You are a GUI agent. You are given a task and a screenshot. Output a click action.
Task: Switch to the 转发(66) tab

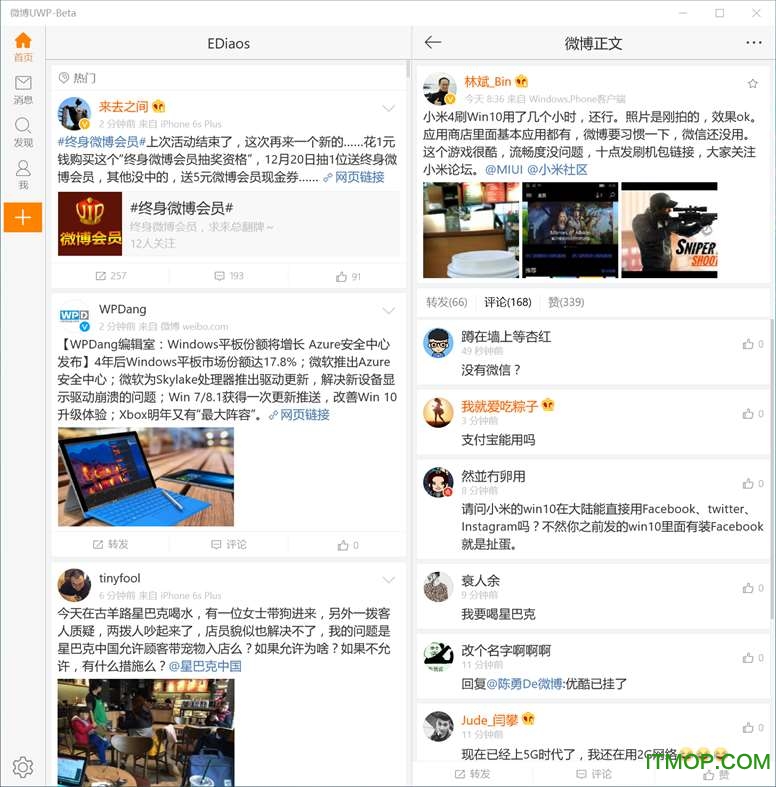click(x=446, y=302)
